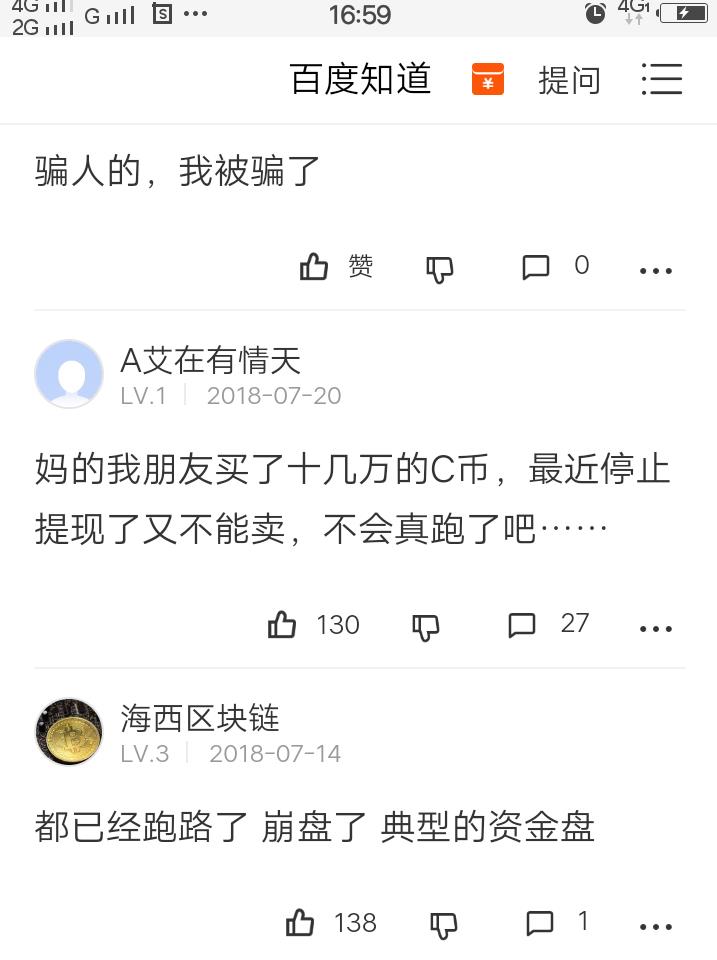Image resolution: width=717 pixels, height=960 pixels.
Task: Open A艾在有情天's user profile avatar
Action: (x=69, y=374)
